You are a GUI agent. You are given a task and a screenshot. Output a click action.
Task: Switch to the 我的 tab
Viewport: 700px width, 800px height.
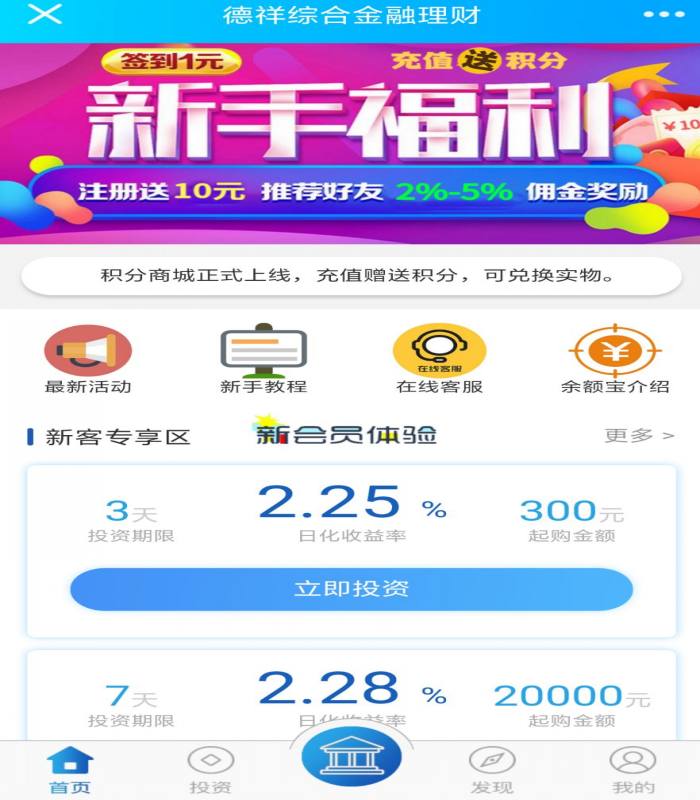tap(632, 771)
